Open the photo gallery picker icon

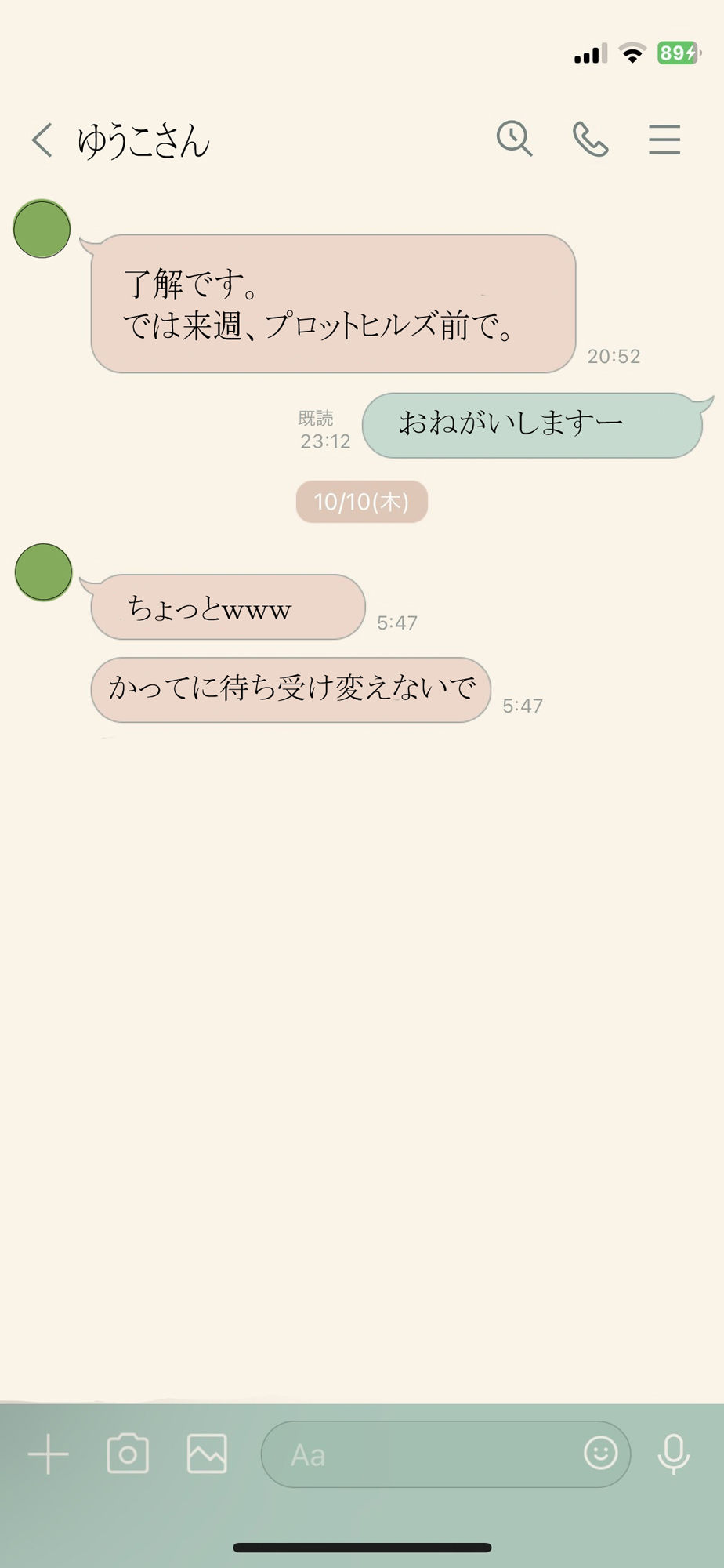coord(208,1454)
